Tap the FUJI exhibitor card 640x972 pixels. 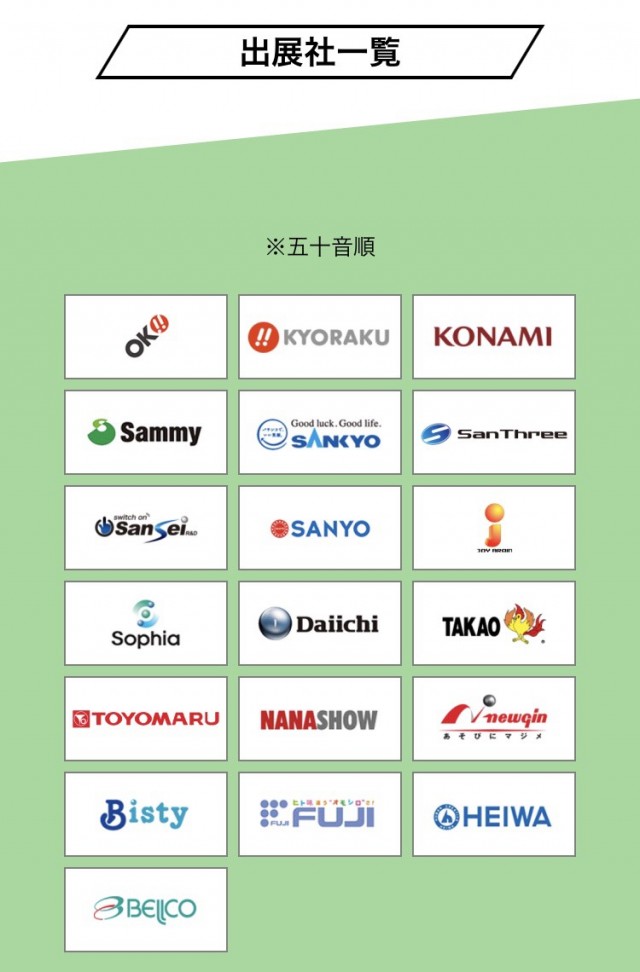pos(320,814)
